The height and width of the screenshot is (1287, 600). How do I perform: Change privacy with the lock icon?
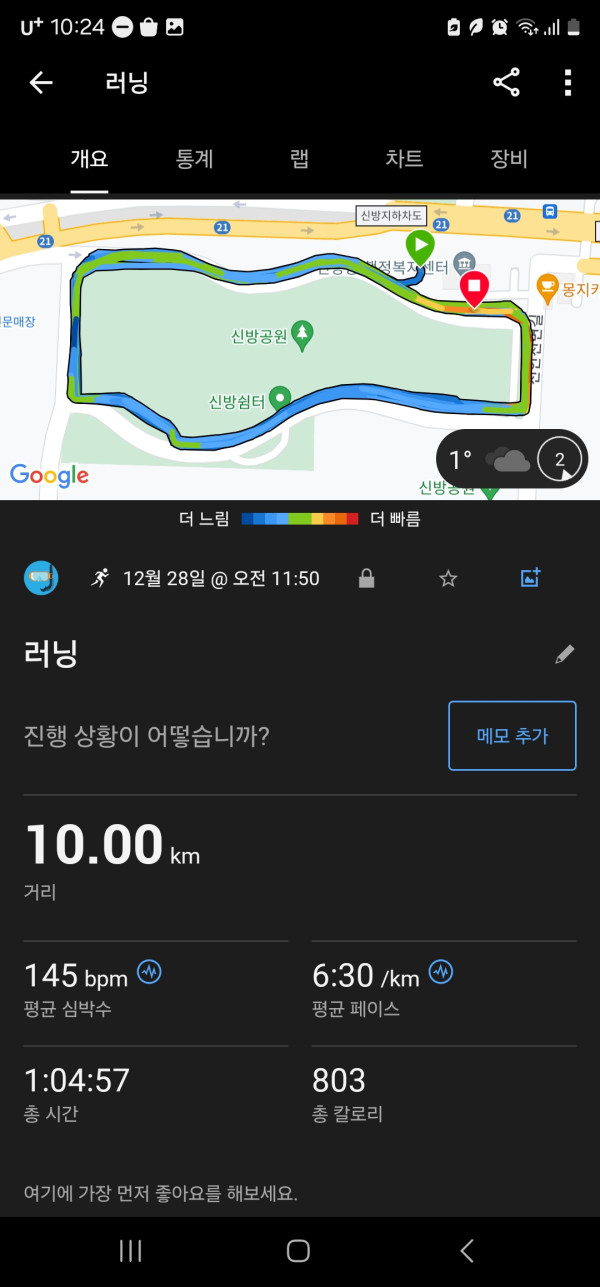click(367, 578)
